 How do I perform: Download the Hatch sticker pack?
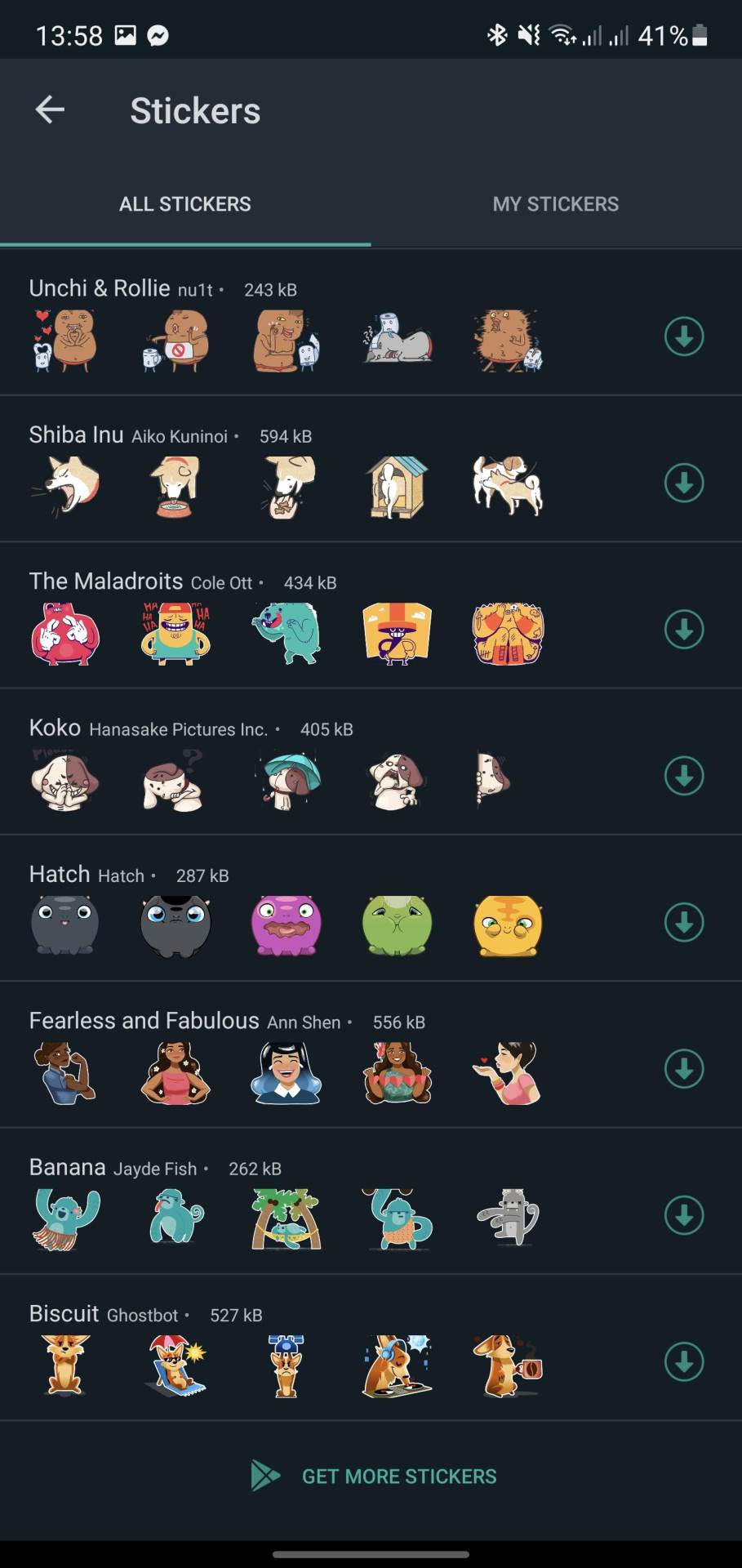click(683, 923)
